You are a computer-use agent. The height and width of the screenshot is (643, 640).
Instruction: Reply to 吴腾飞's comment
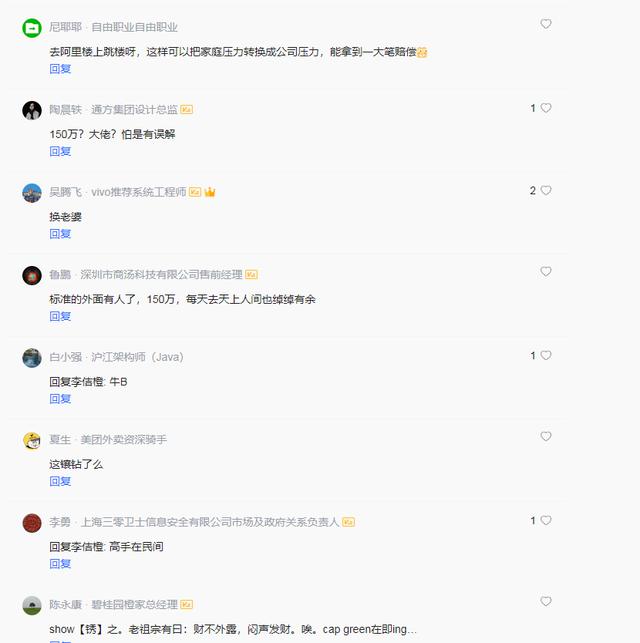coord(60,233)
